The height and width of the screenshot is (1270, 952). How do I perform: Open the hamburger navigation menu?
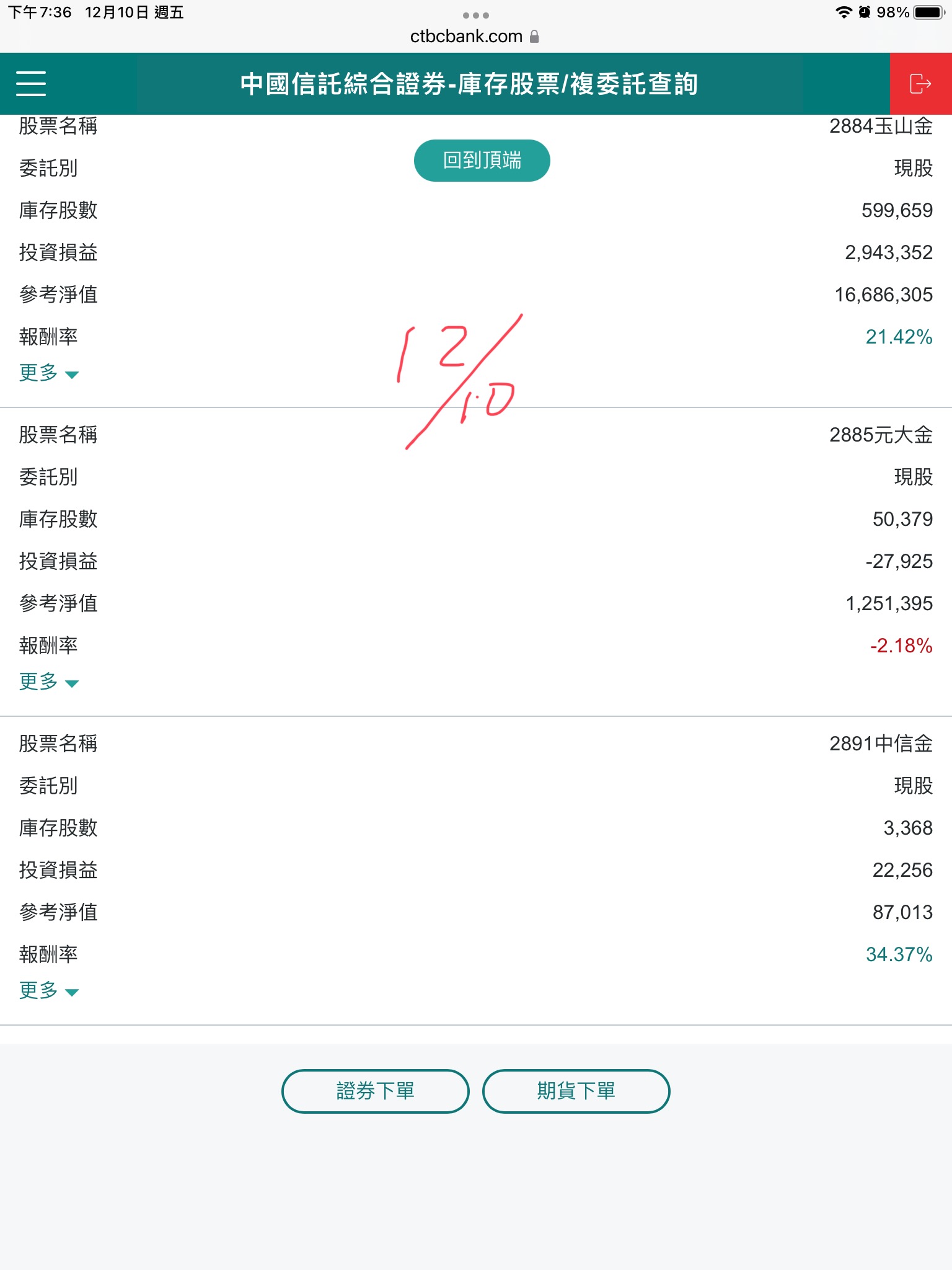(x=31, y=84)
